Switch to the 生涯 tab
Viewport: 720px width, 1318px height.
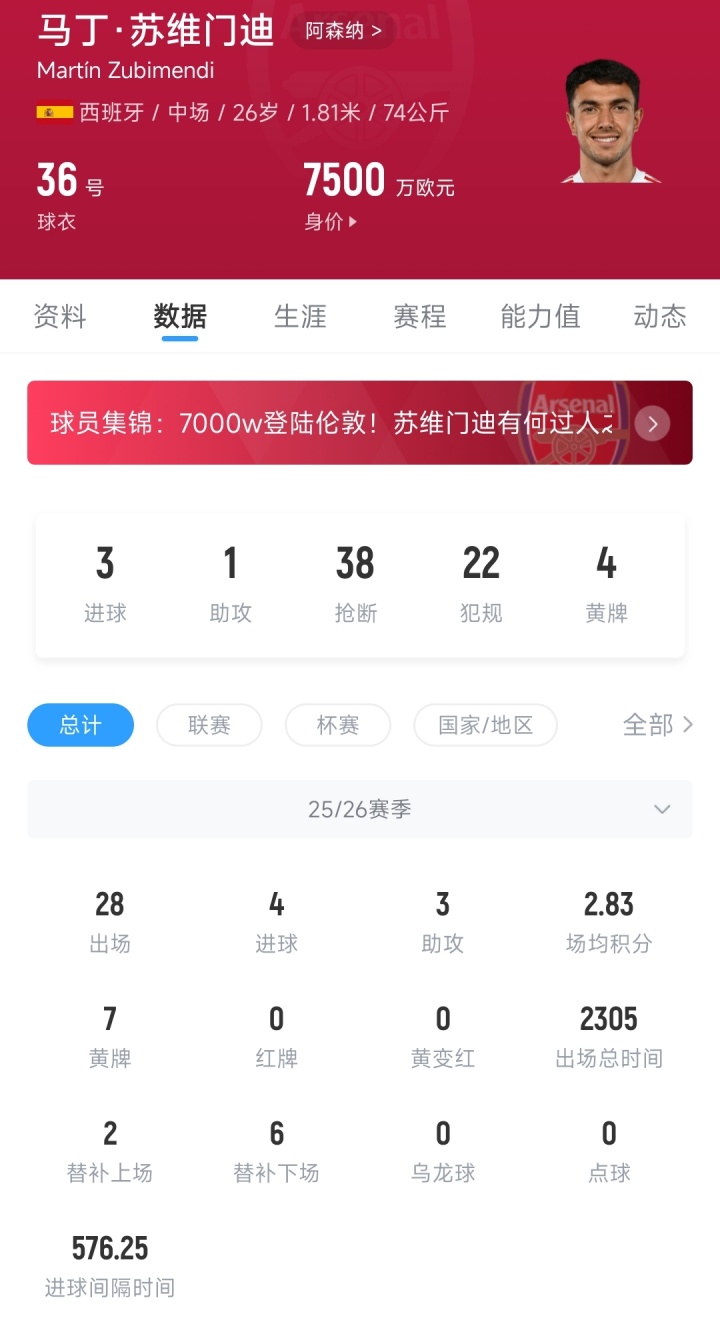point(300,316)
